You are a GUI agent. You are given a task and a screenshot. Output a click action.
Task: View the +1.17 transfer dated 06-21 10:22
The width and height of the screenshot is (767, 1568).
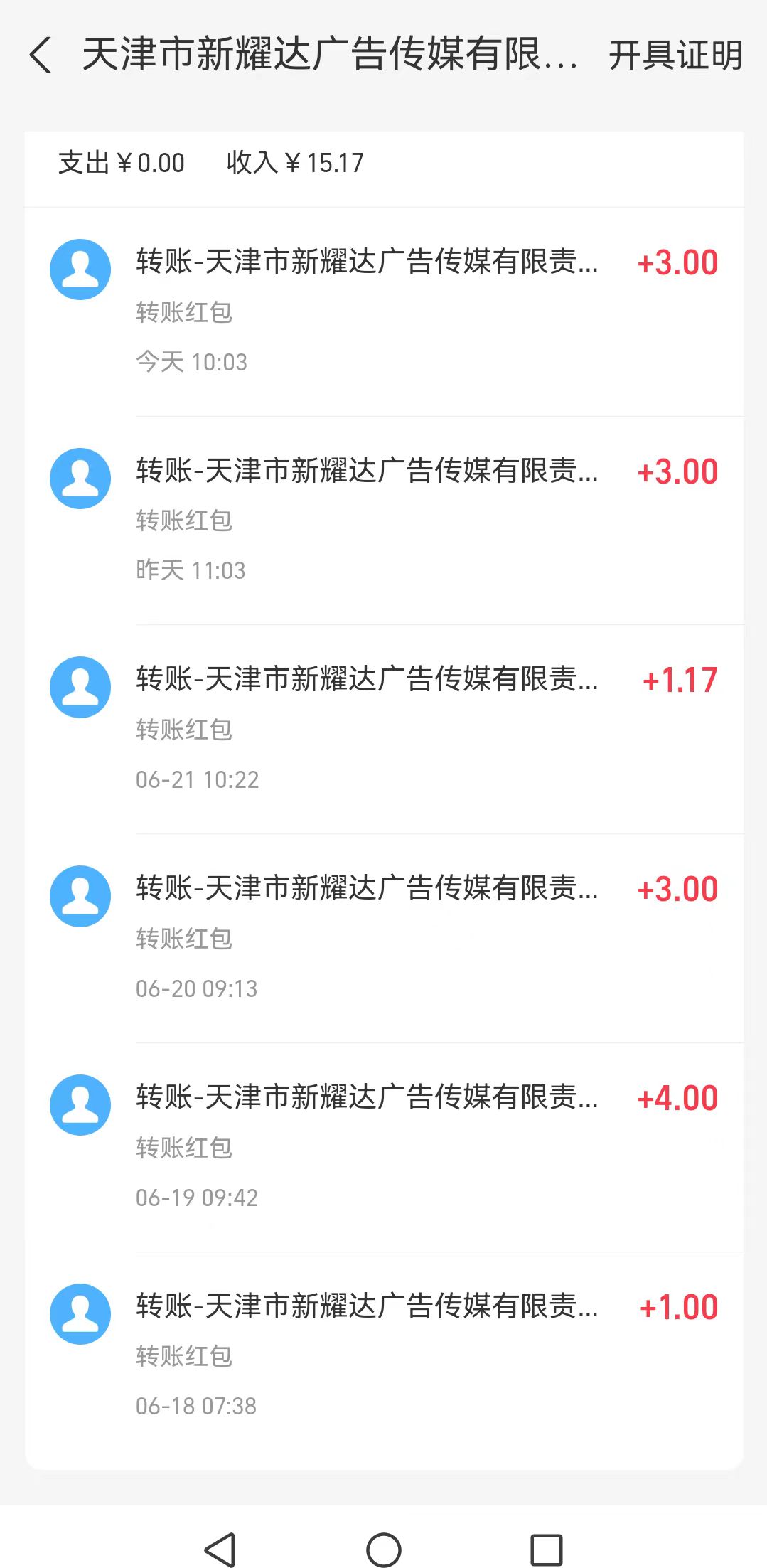[x=384, y=730]
